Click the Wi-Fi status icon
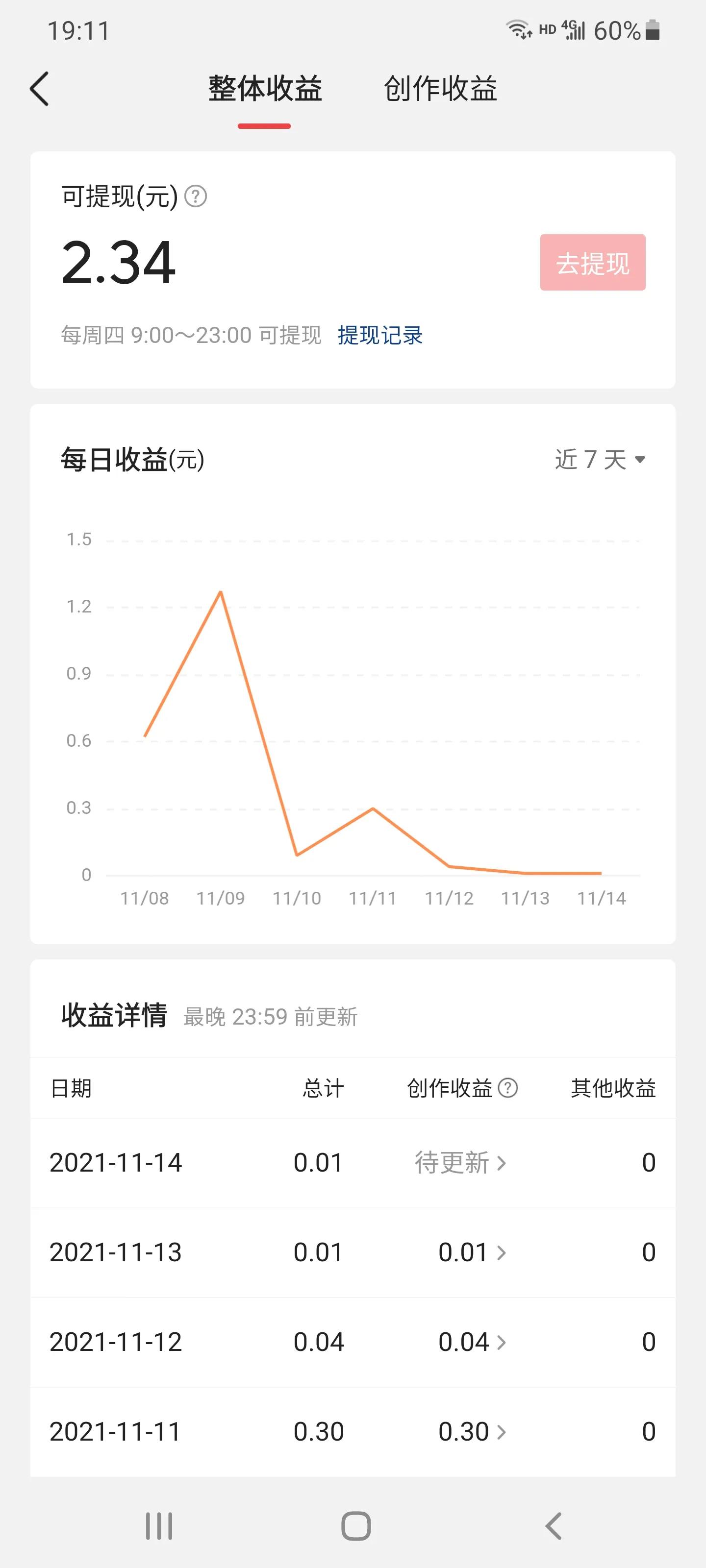The width and height of the screenshot is (706, 1568). 518,30
